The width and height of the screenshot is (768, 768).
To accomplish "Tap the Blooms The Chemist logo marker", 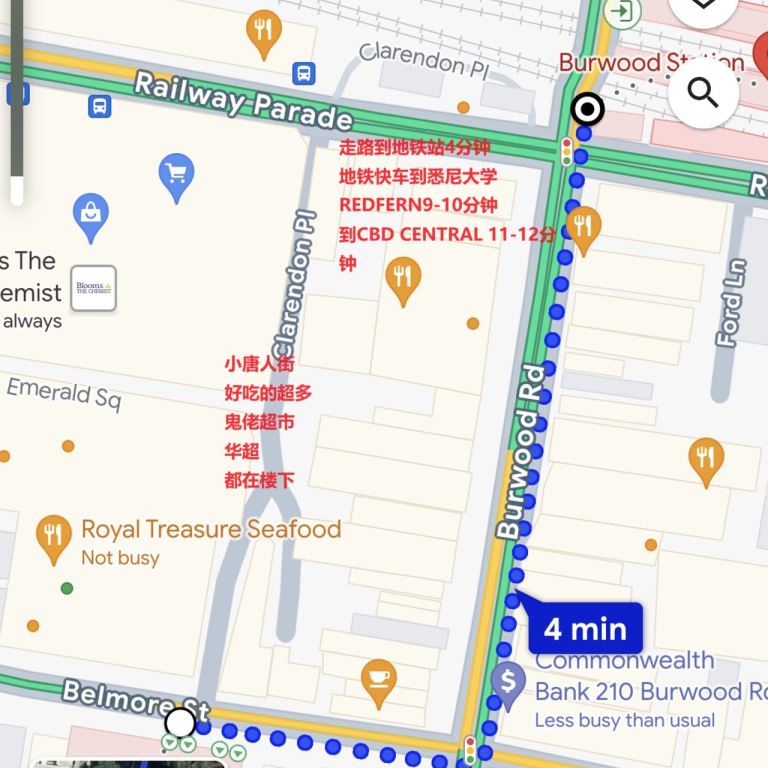I will pyautogui.click(x=93, y=288).
